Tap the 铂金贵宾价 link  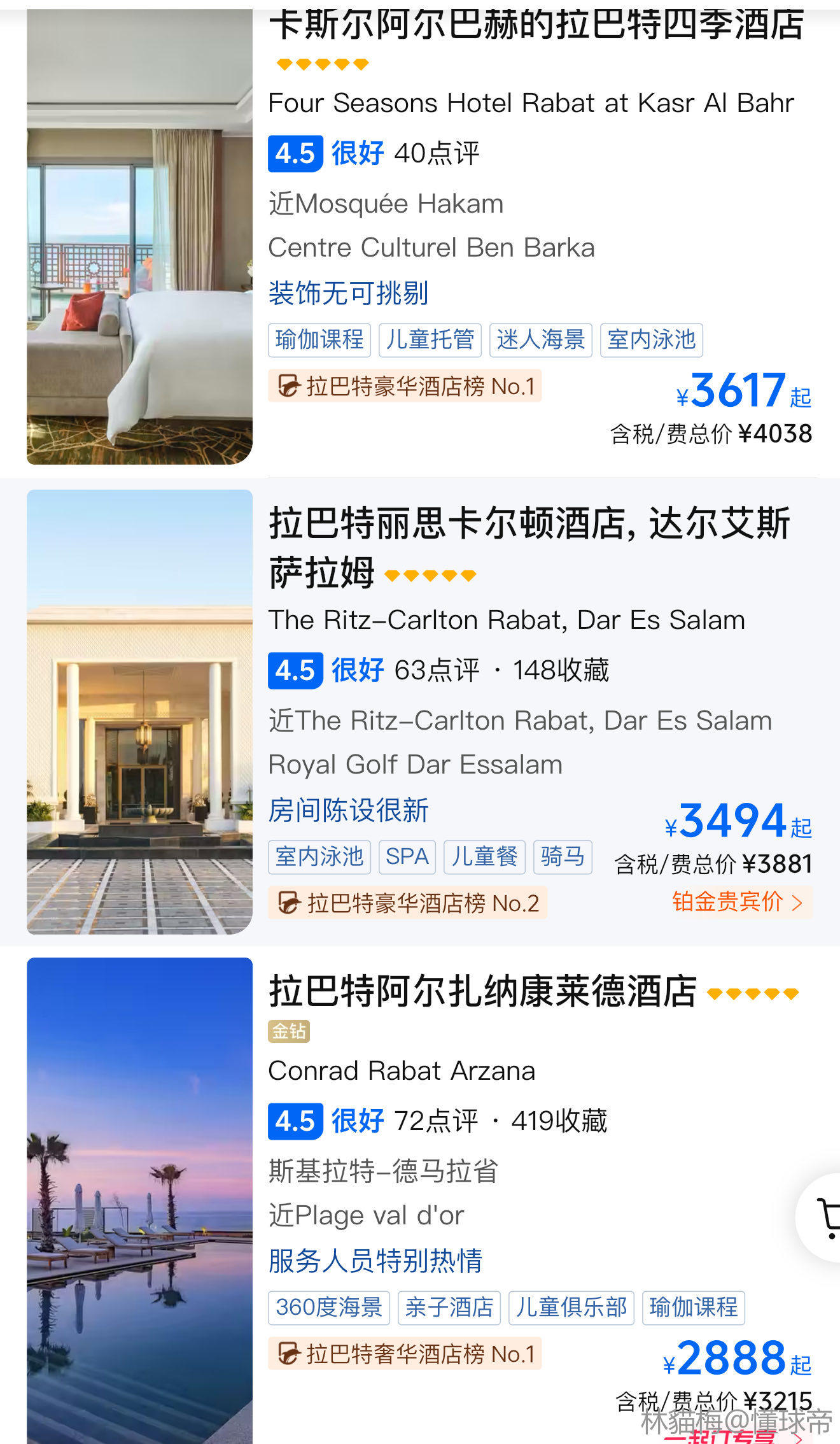[737, 902]
